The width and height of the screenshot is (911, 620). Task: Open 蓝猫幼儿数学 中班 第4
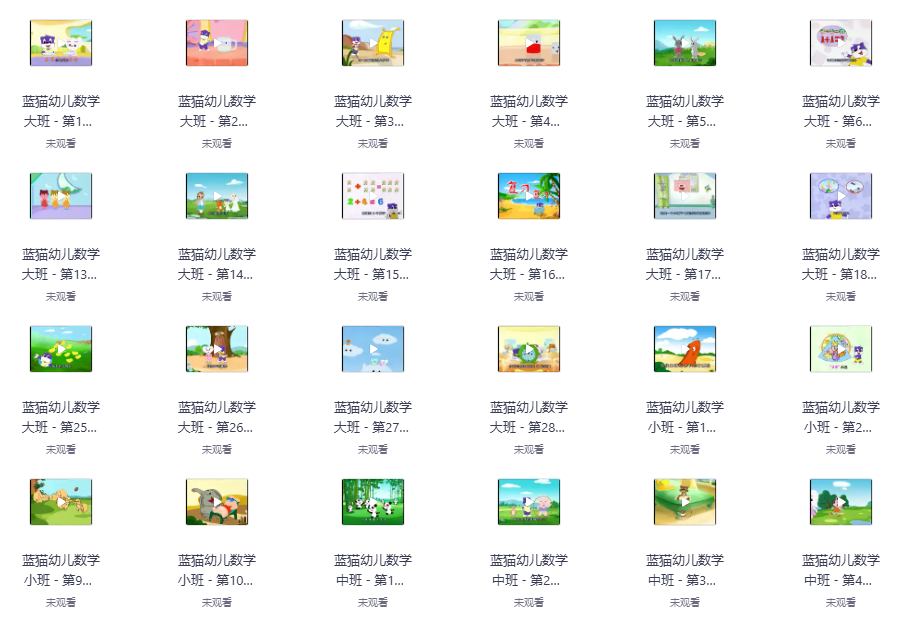pyautogui.click(x=841, y=502)
